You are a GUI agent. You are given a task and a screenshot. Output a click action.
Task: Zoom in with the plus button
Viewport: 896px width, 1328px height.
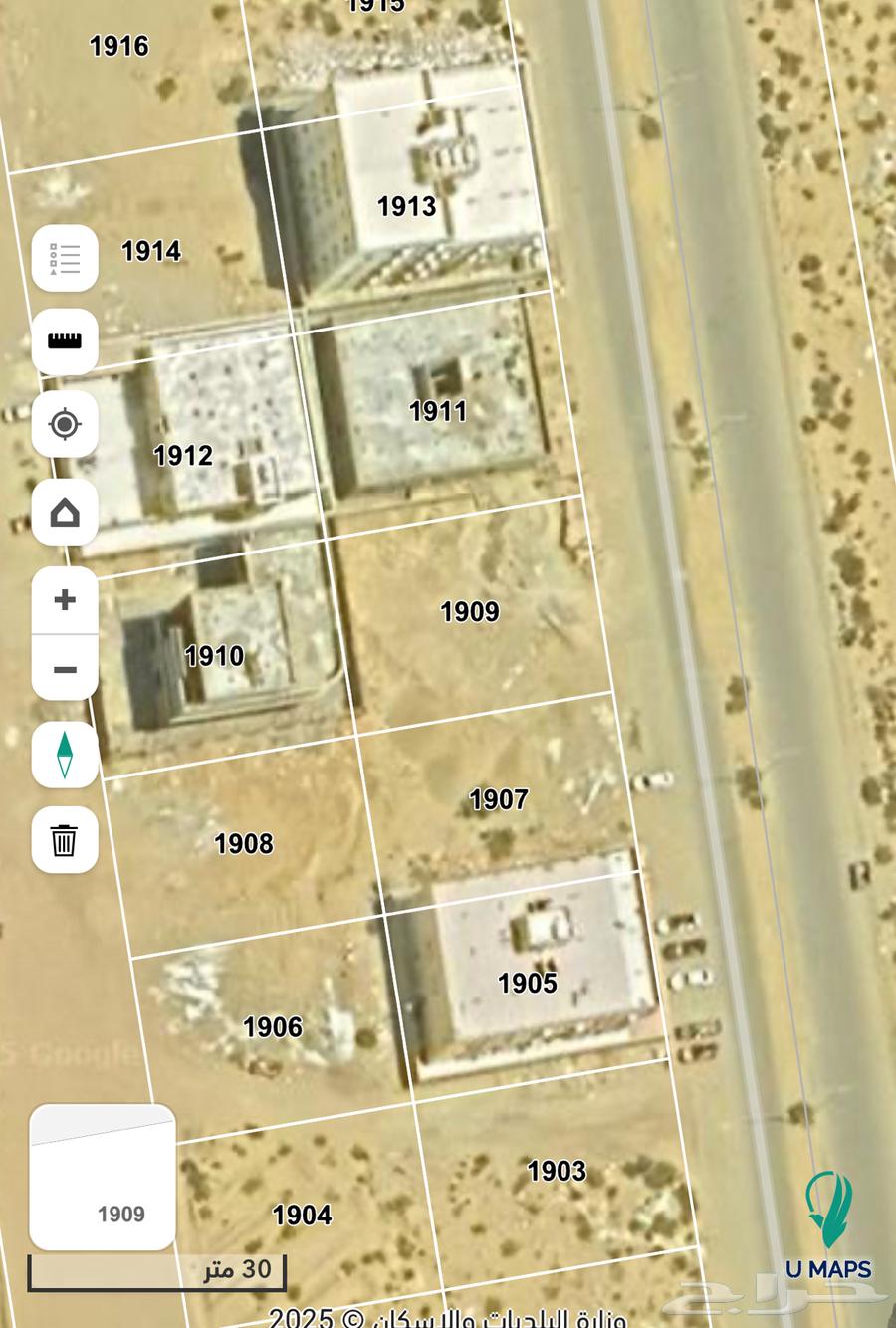coord(65,600)
